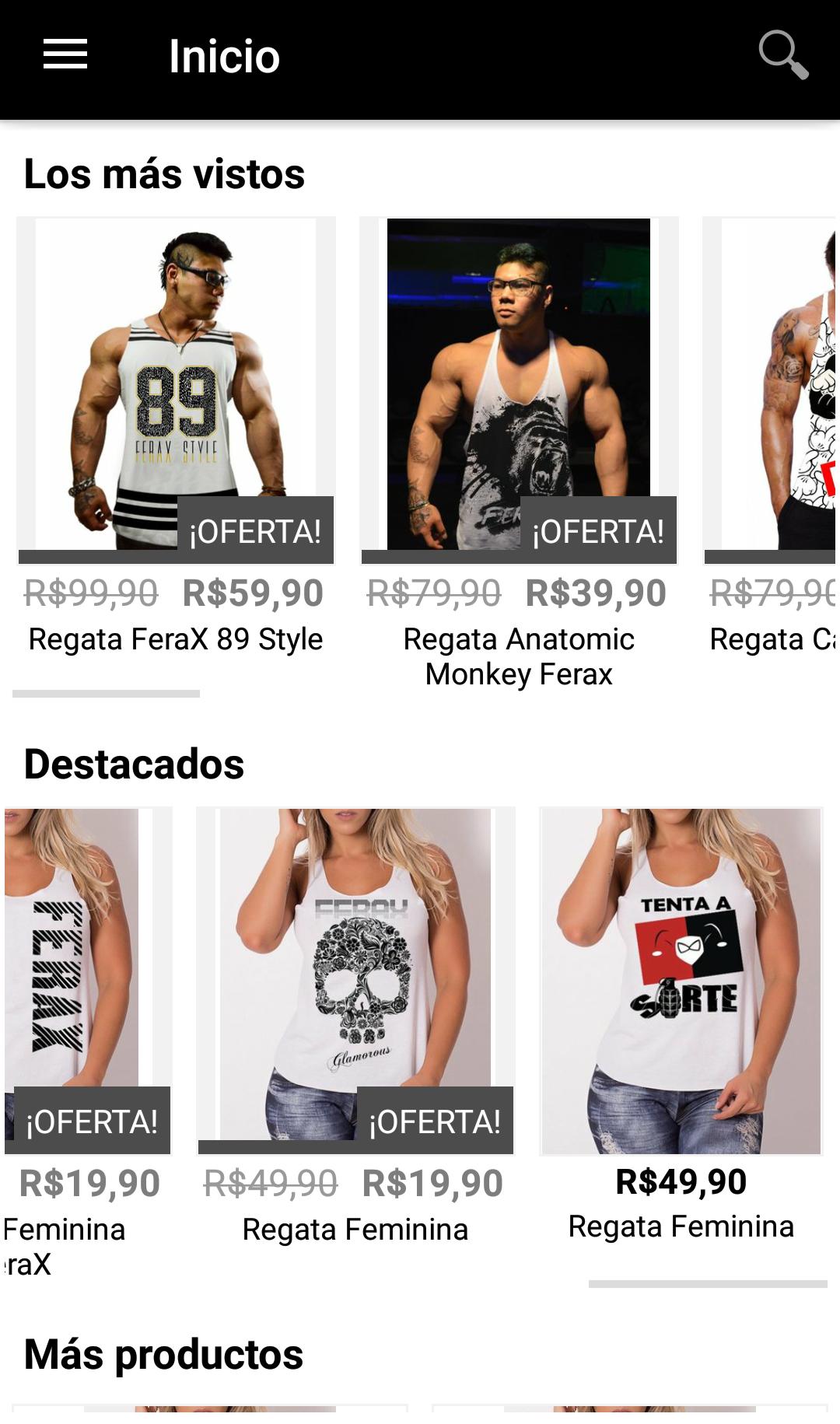Open the hamburger navigation menu
This screenshot has height=1424, width=840.
65,54
